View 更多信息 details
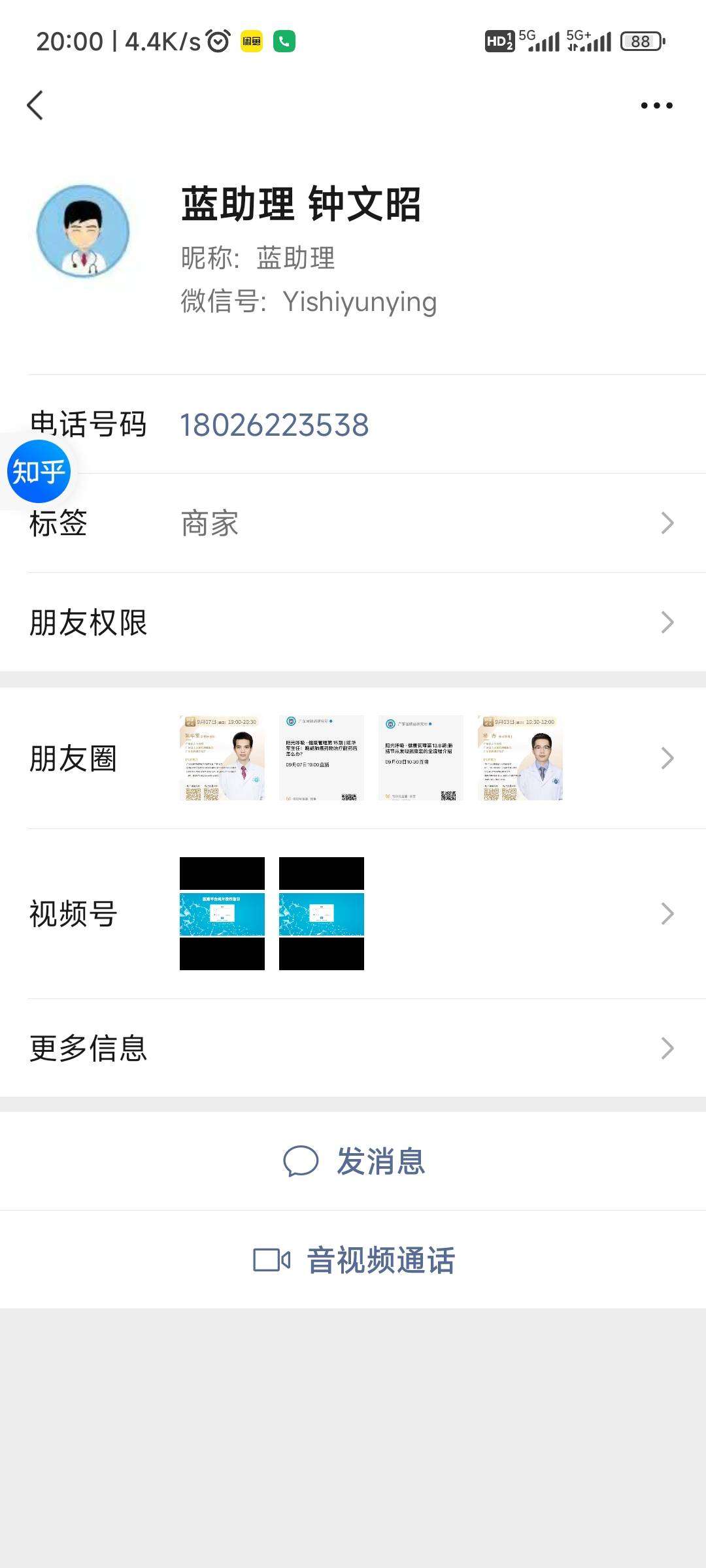Screen dimensions: 706x1568 click(x=353, y=1048)
